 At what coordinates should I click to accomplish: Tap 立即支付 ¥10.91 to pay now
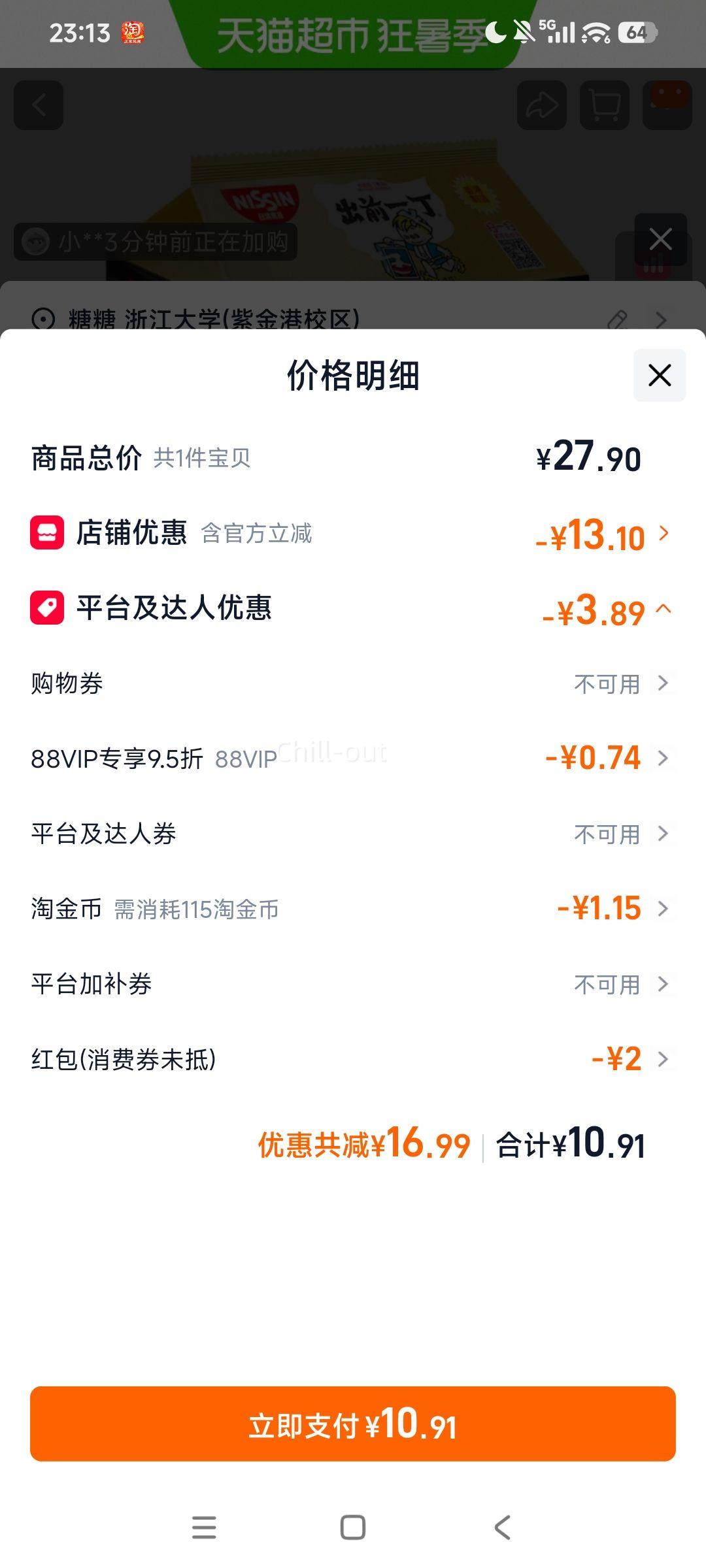tap(353, 1424)
